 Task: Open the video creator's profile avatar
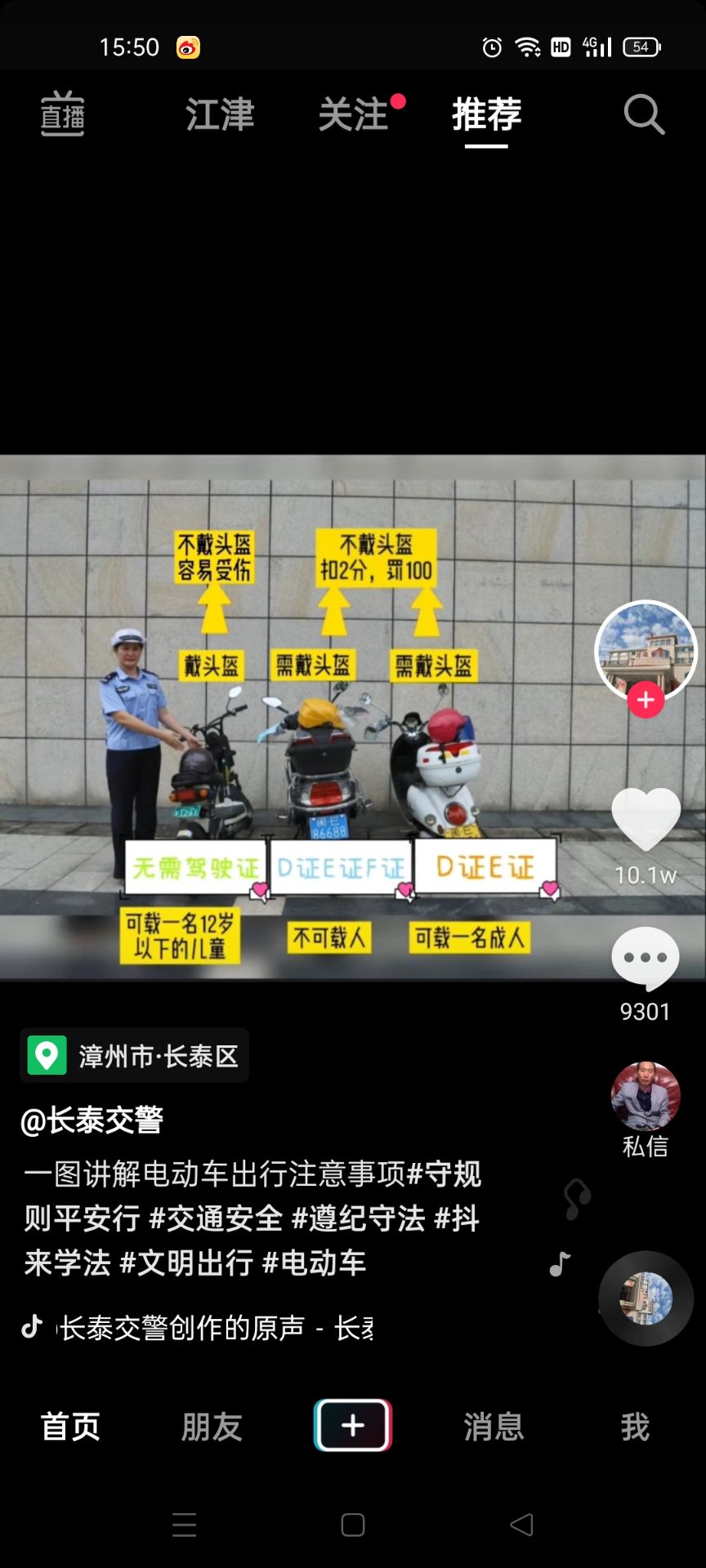click(646, 649)
